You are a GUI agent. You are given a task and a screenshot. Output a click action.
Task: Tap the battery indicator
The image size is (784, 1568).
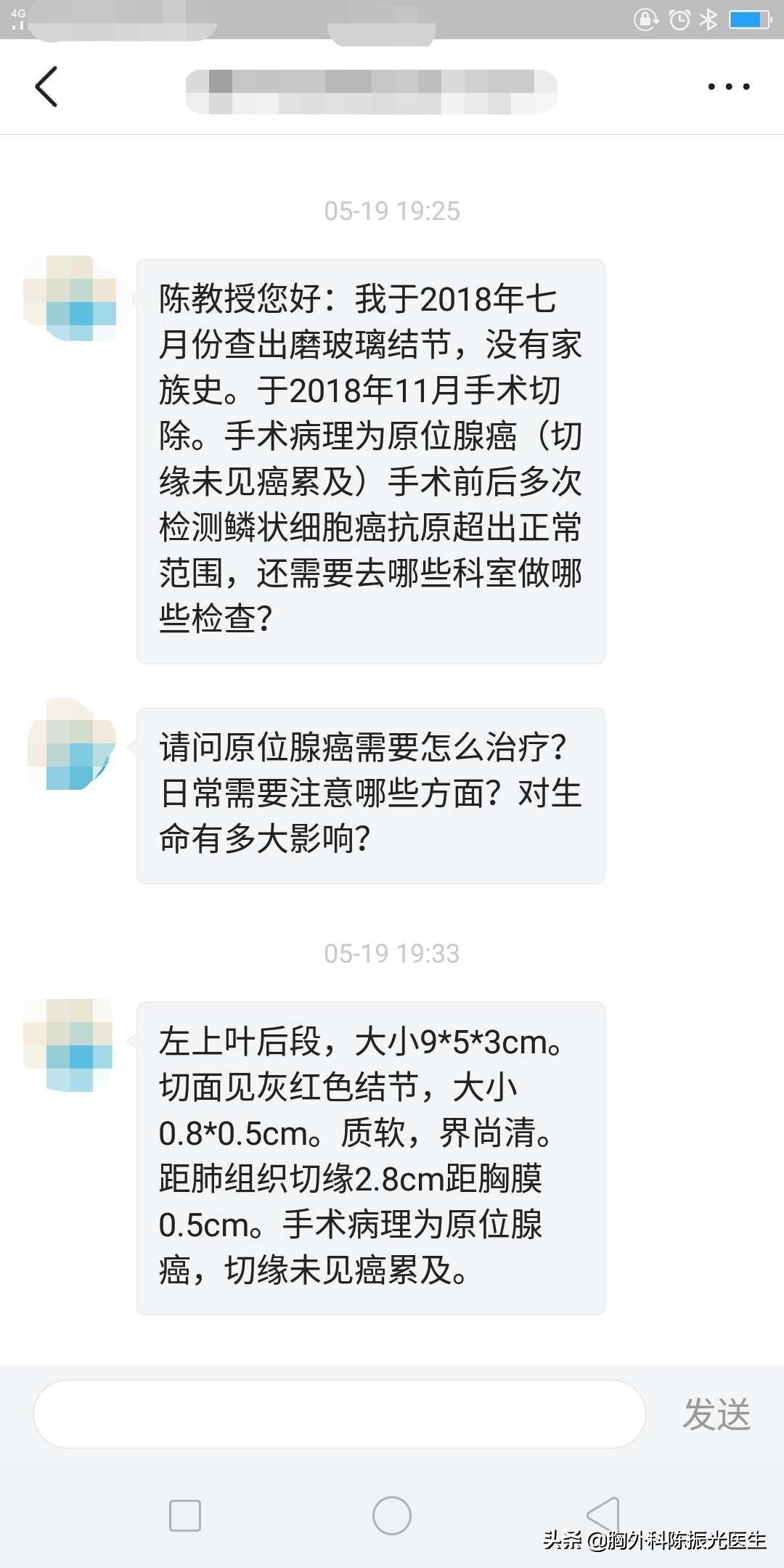click(x=748, y=20)
